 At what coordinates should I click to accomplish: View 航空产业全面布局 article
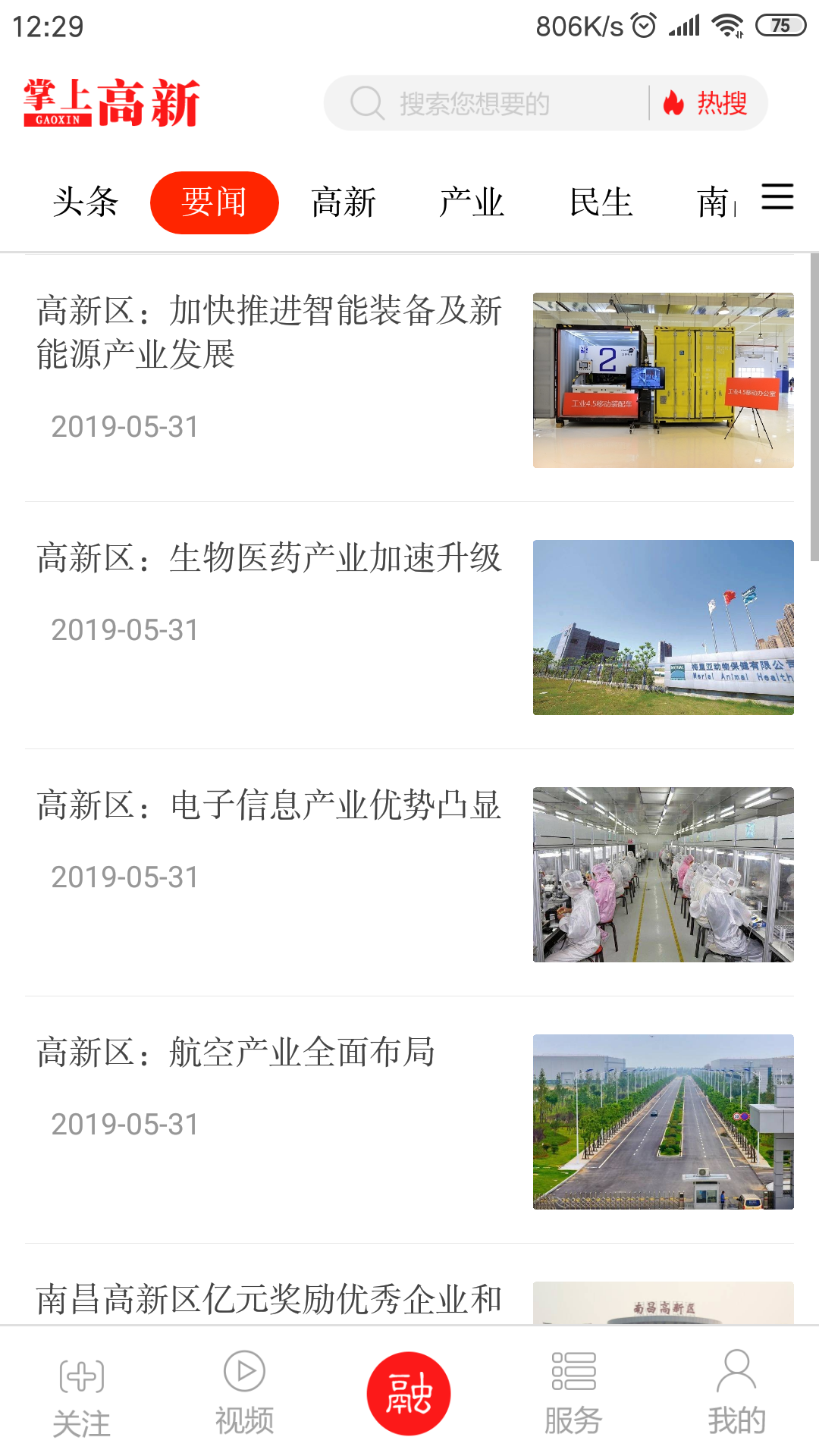click(x=236, y=1053)
